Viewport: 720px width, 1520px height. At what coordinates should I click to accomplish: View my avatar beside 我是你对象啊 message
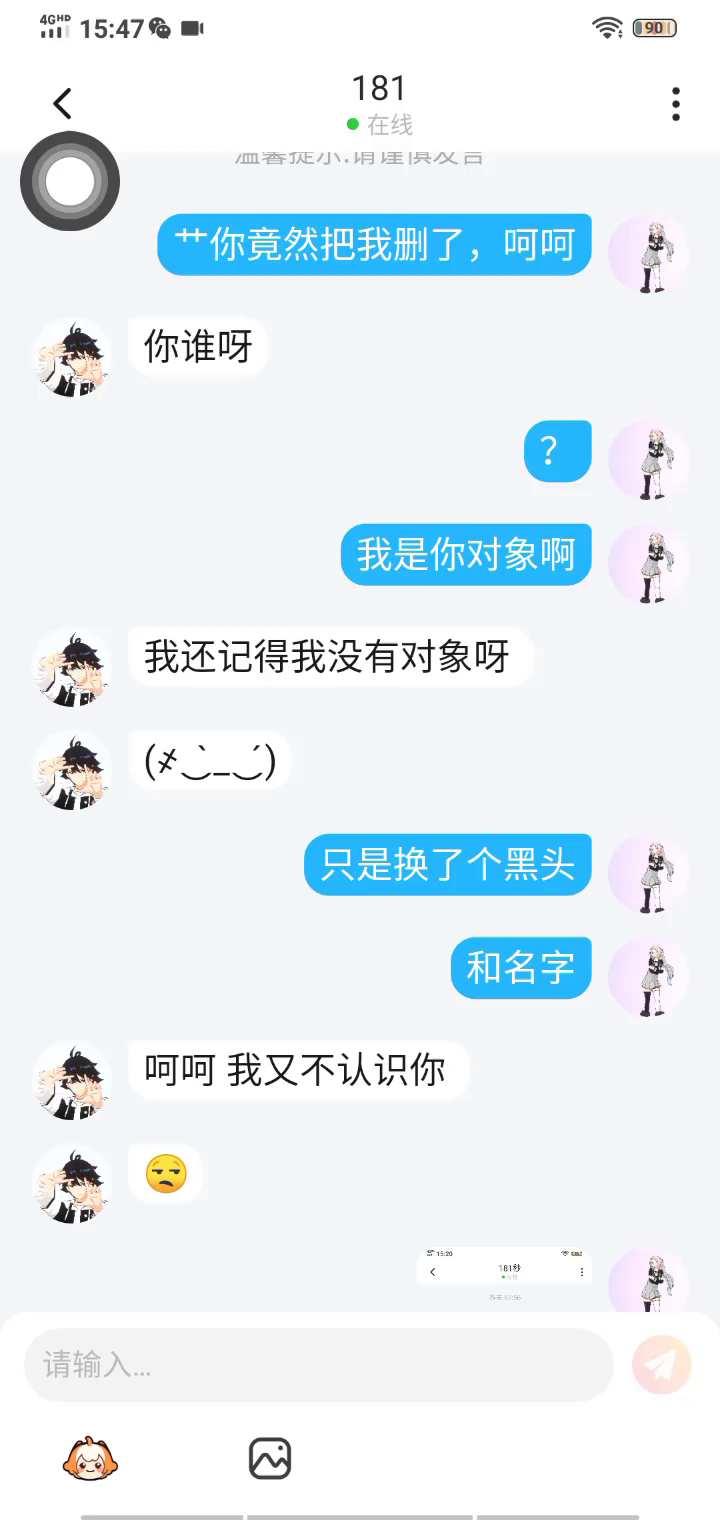coord(648,564)
